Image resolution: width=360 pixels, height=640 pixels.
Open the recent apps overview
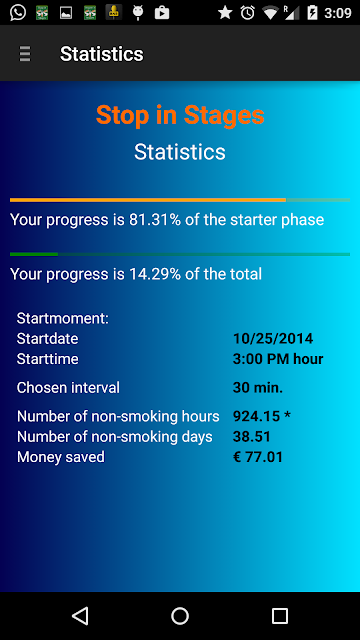point(280,616)
